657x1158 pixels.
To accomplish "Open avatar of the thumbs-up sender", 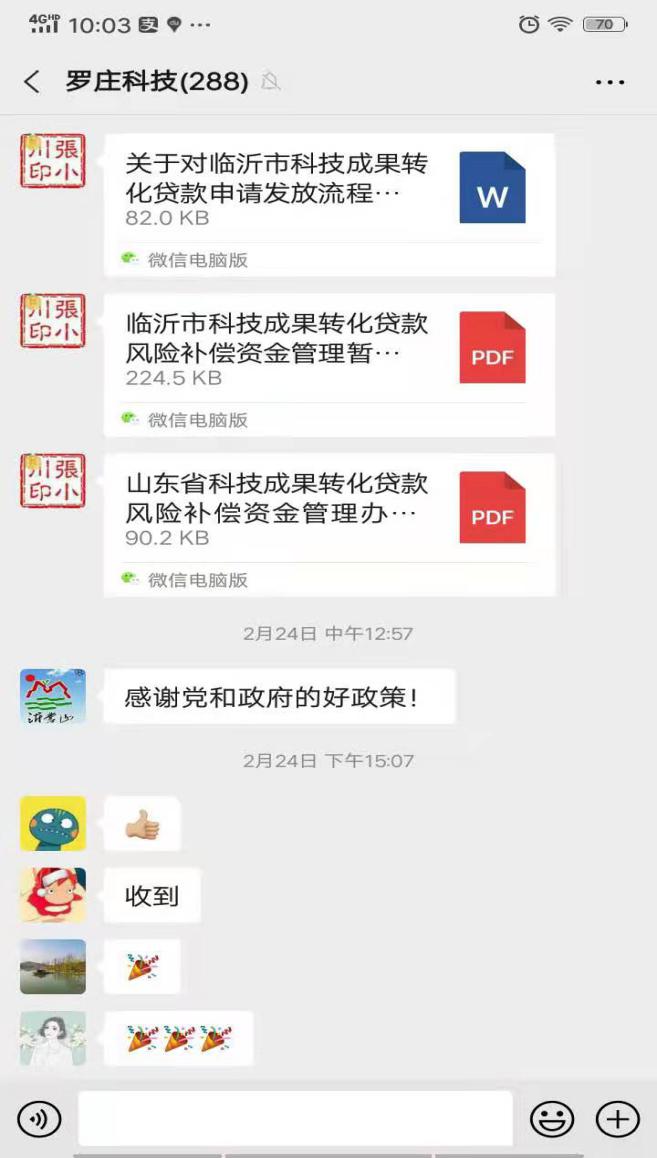I will point(53,824).
